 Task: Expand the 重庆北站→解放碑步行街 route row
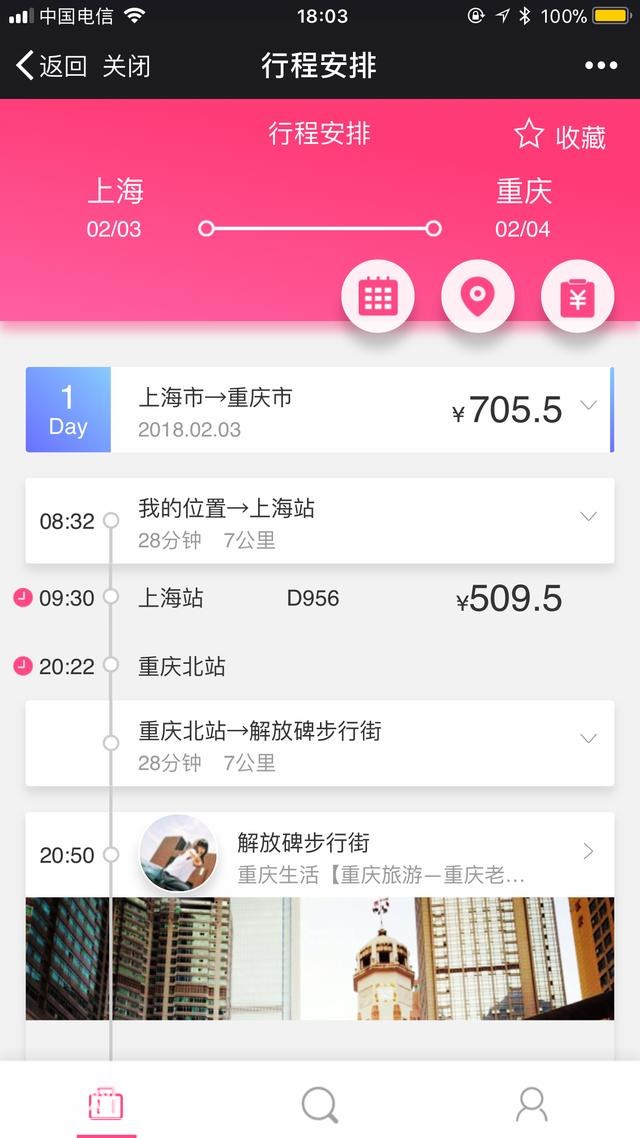click(x=588, y=739)
